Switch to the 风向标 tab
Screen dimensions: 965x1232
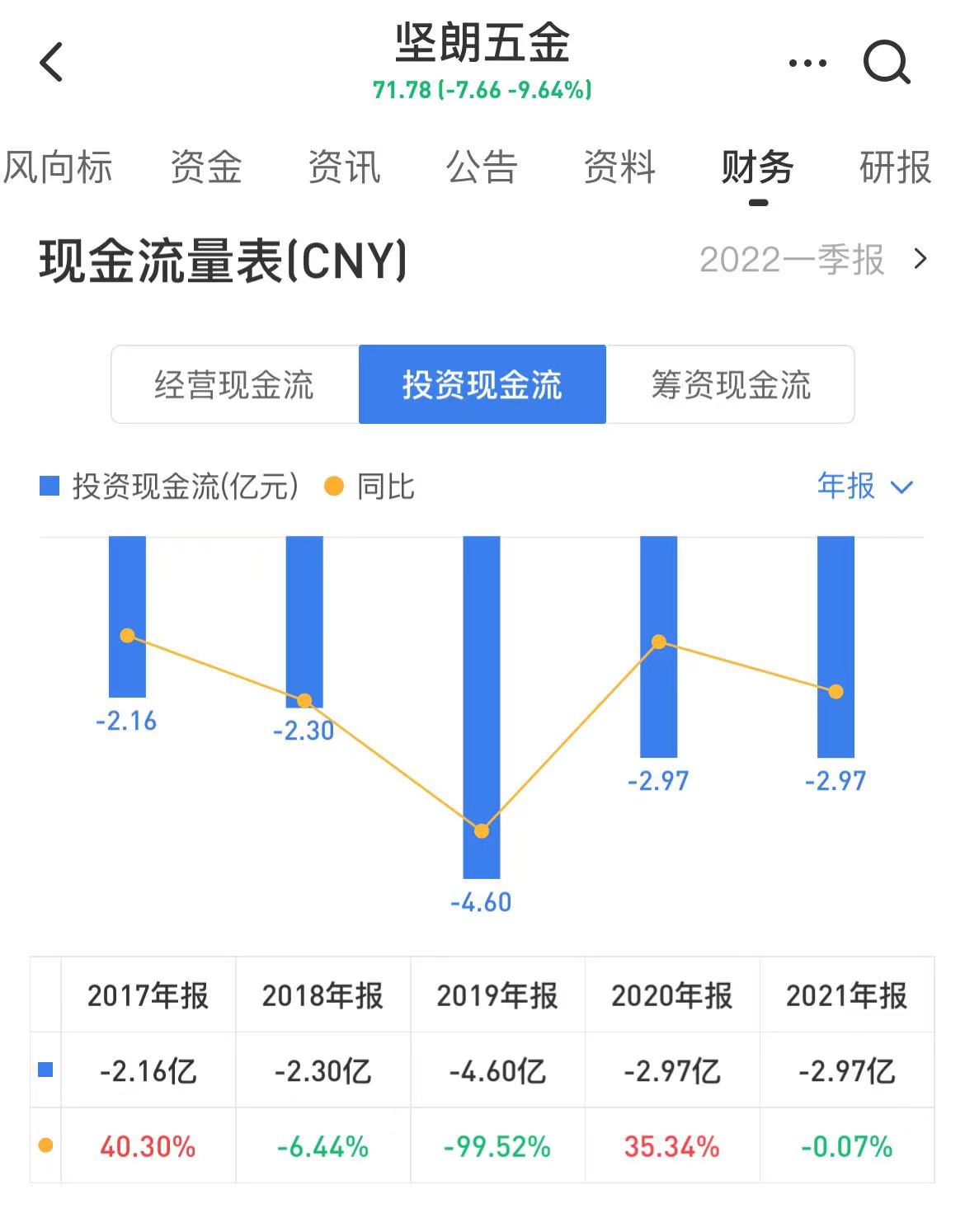click(x=58, y=167)
